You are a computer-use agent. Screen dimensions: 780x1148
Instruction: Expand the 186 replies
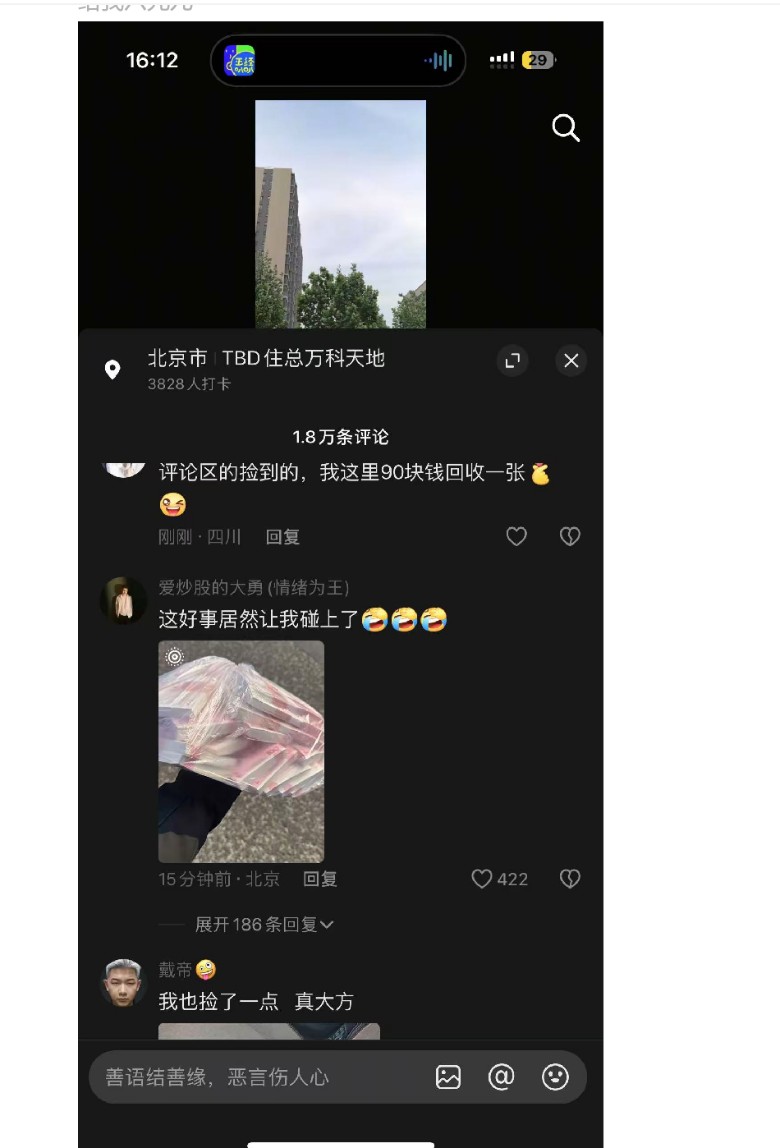(x=264, y=925)
